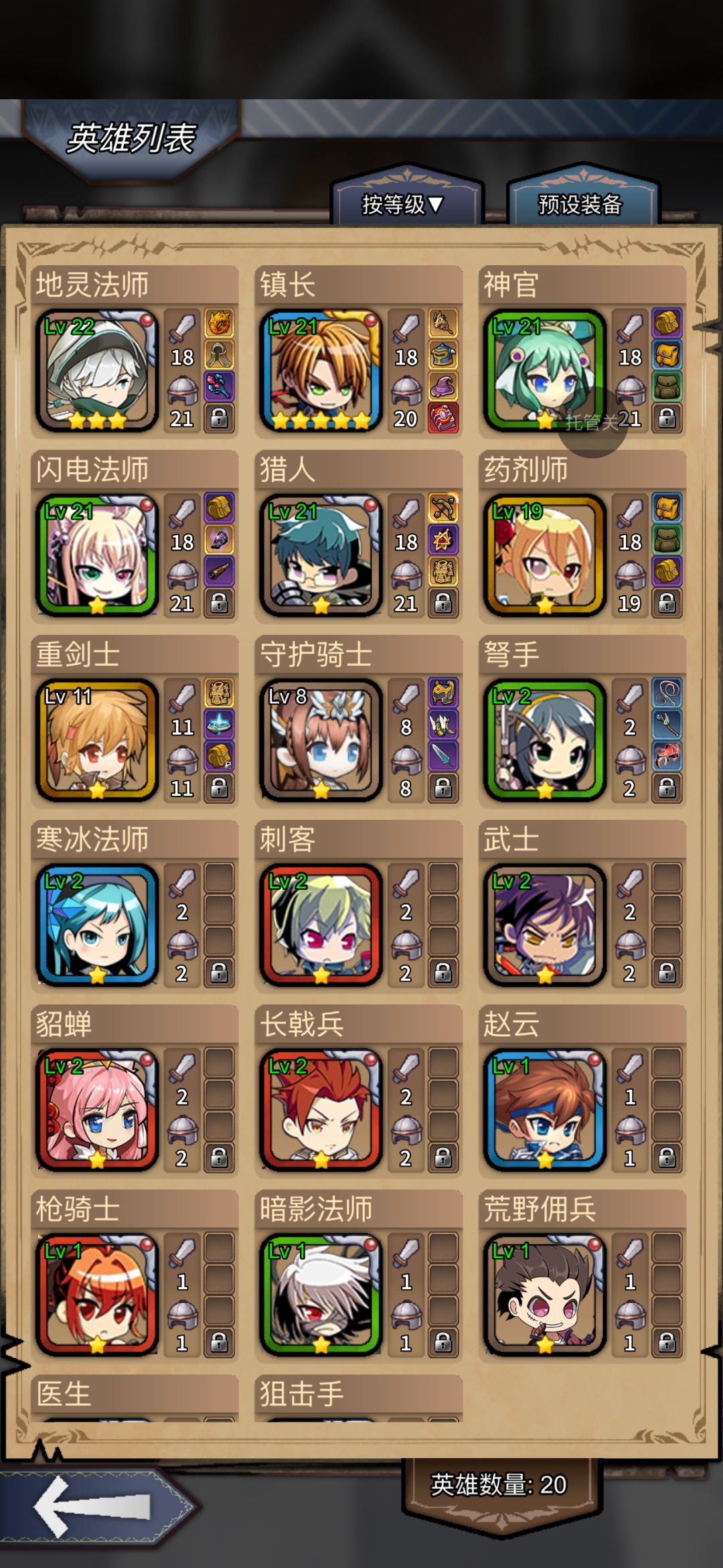Select the 猎人 hero
Image resolution: width=723 pixels, height=1568 pixels.
[359, 537]
